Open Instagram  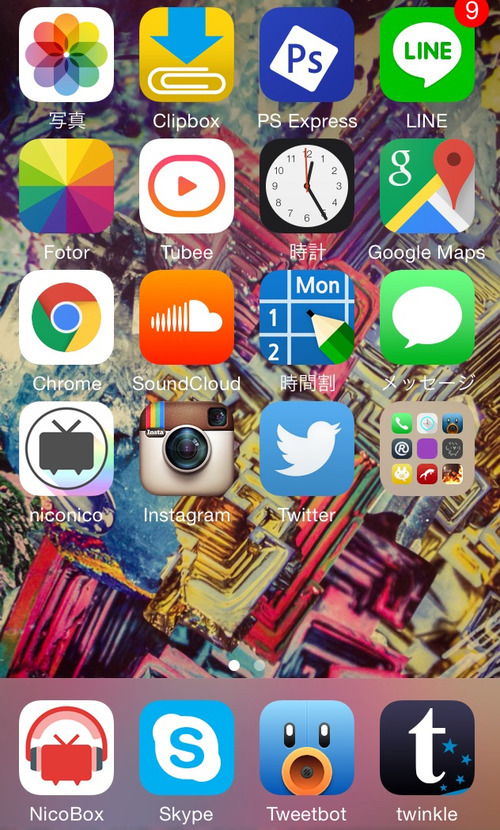point(186,448)
